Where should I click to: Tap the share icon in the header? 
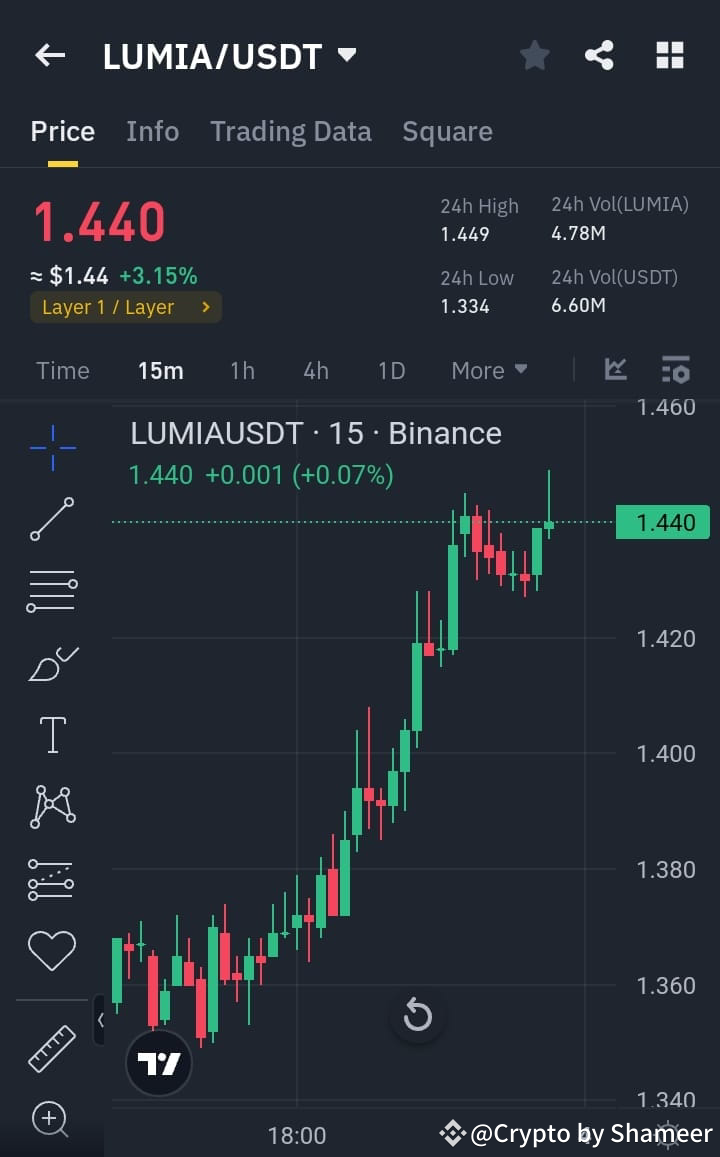tap(600, 55)
